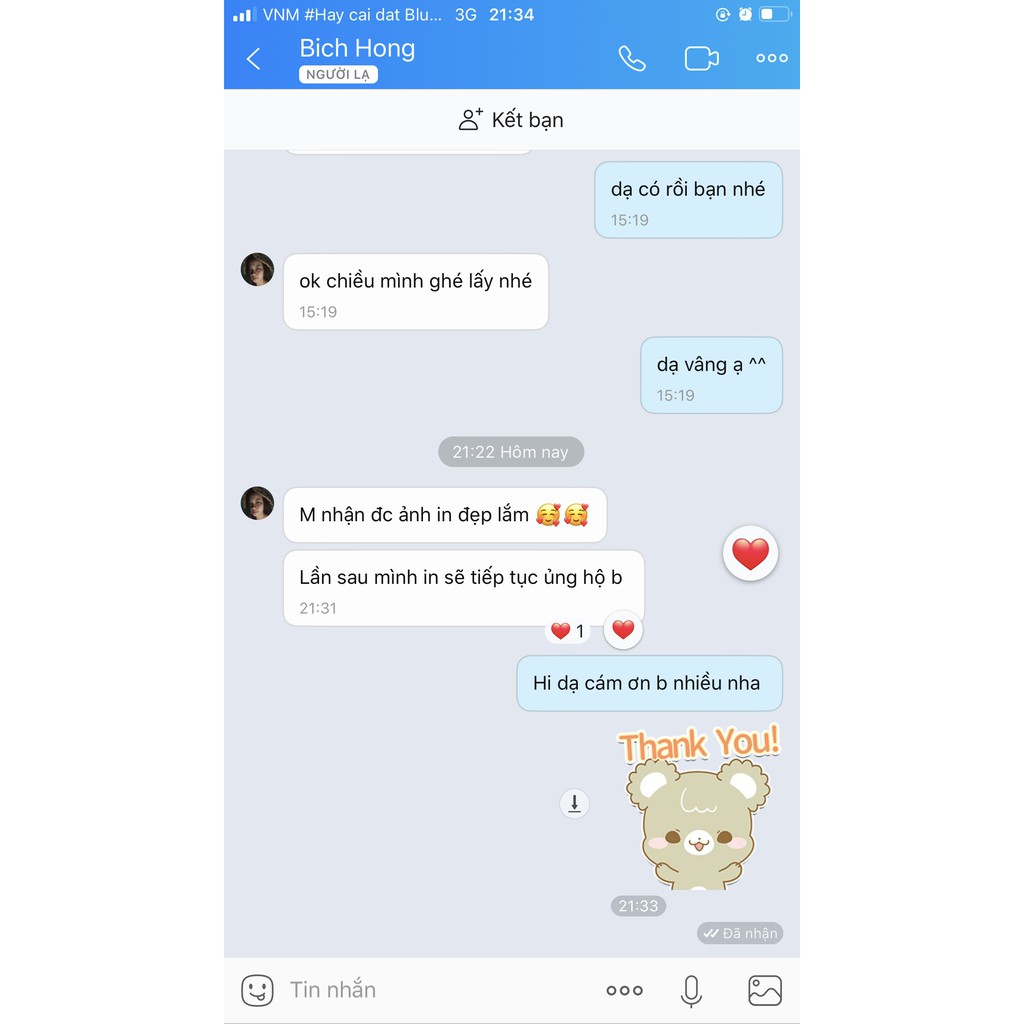Open the sticker and emoji picker
1024x1024 pixels.
257,990
